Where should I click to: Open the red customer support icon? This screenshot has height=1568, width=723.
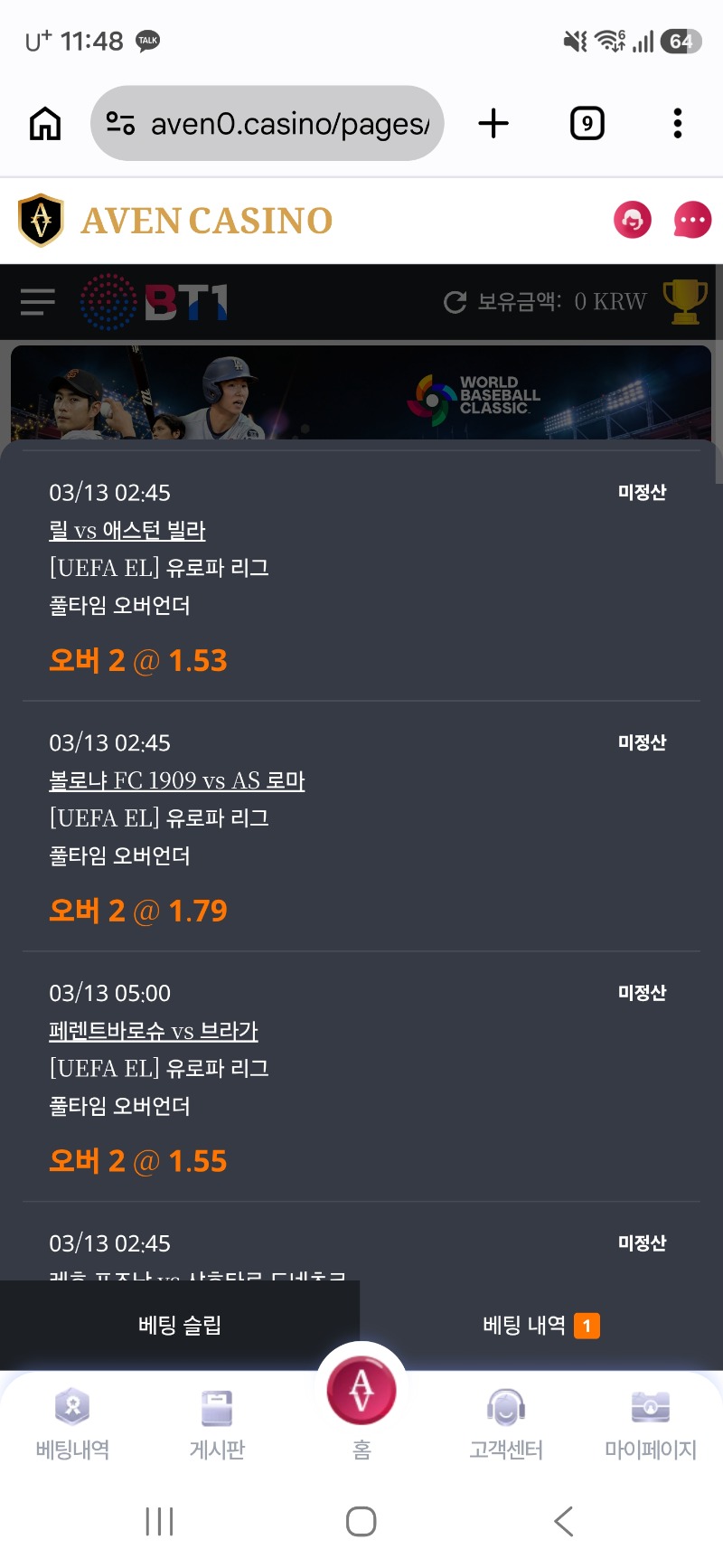tap(633, 220)
